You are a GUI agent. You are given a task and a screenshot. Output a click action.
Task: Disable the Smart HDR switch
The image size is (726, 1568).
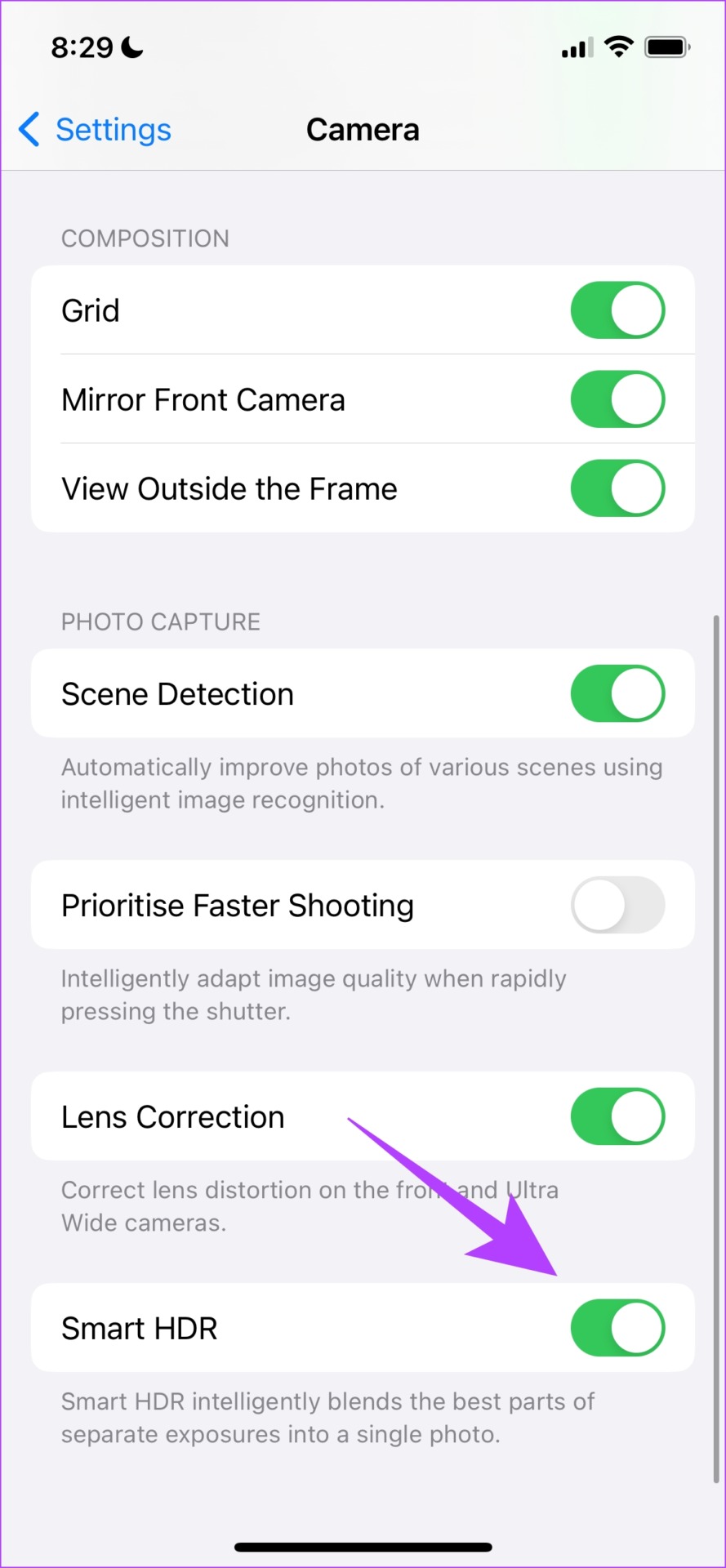[617, 1328]
